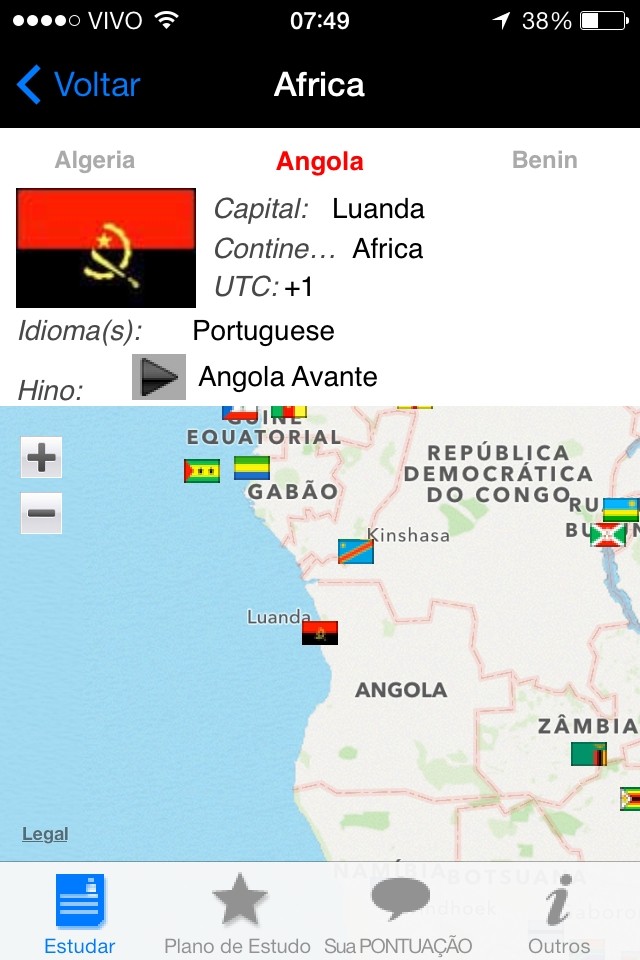Play the Angola Avante anthem

(159, 377)
